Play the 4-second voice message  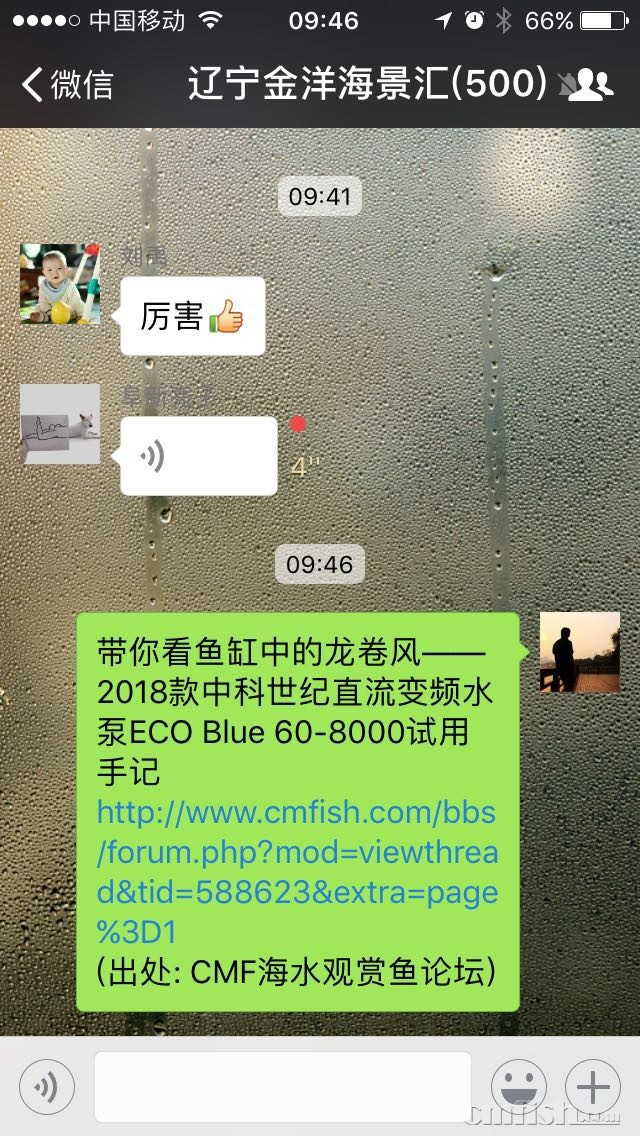coord(198,456)
